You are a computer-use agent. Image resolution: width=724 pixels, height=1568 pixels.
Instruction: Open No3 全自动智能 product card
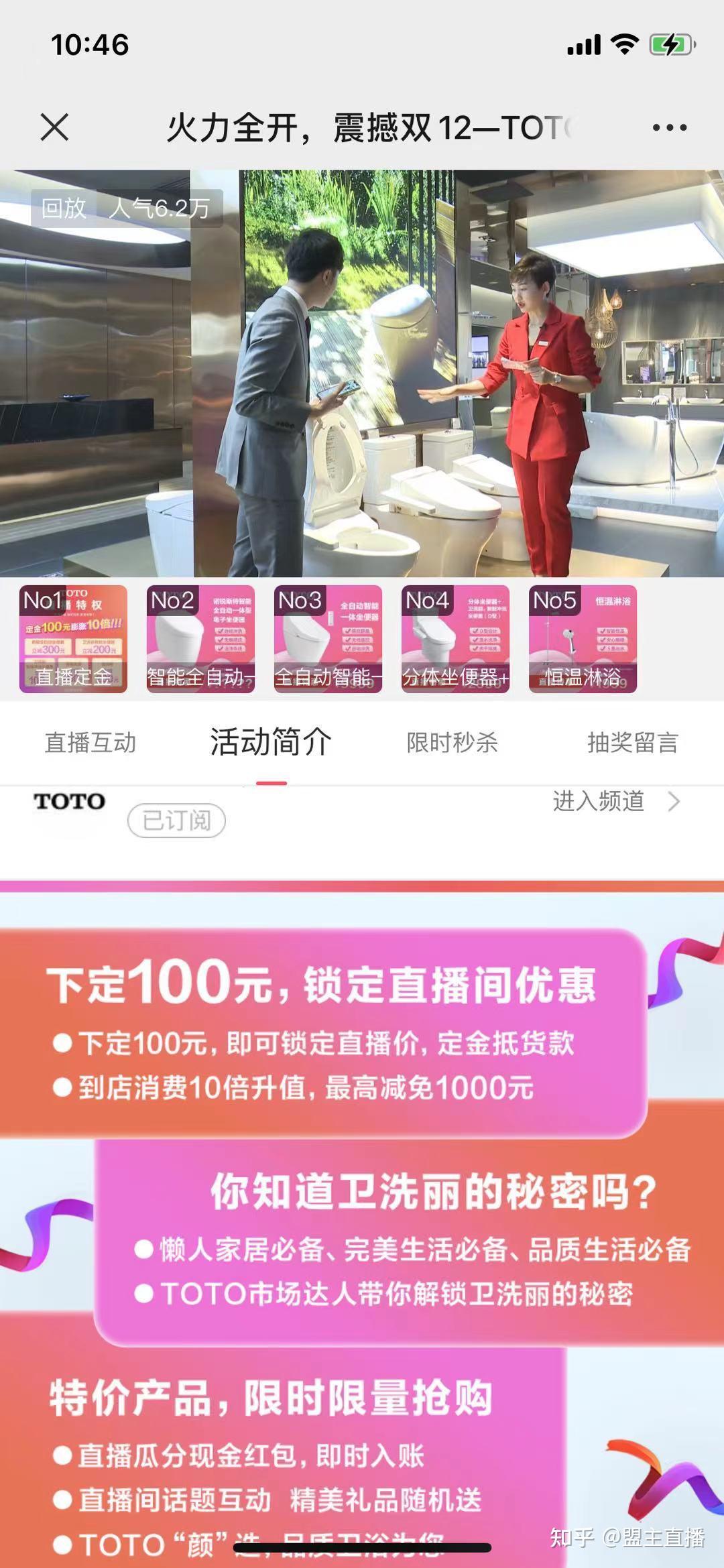tap(328, 639)
